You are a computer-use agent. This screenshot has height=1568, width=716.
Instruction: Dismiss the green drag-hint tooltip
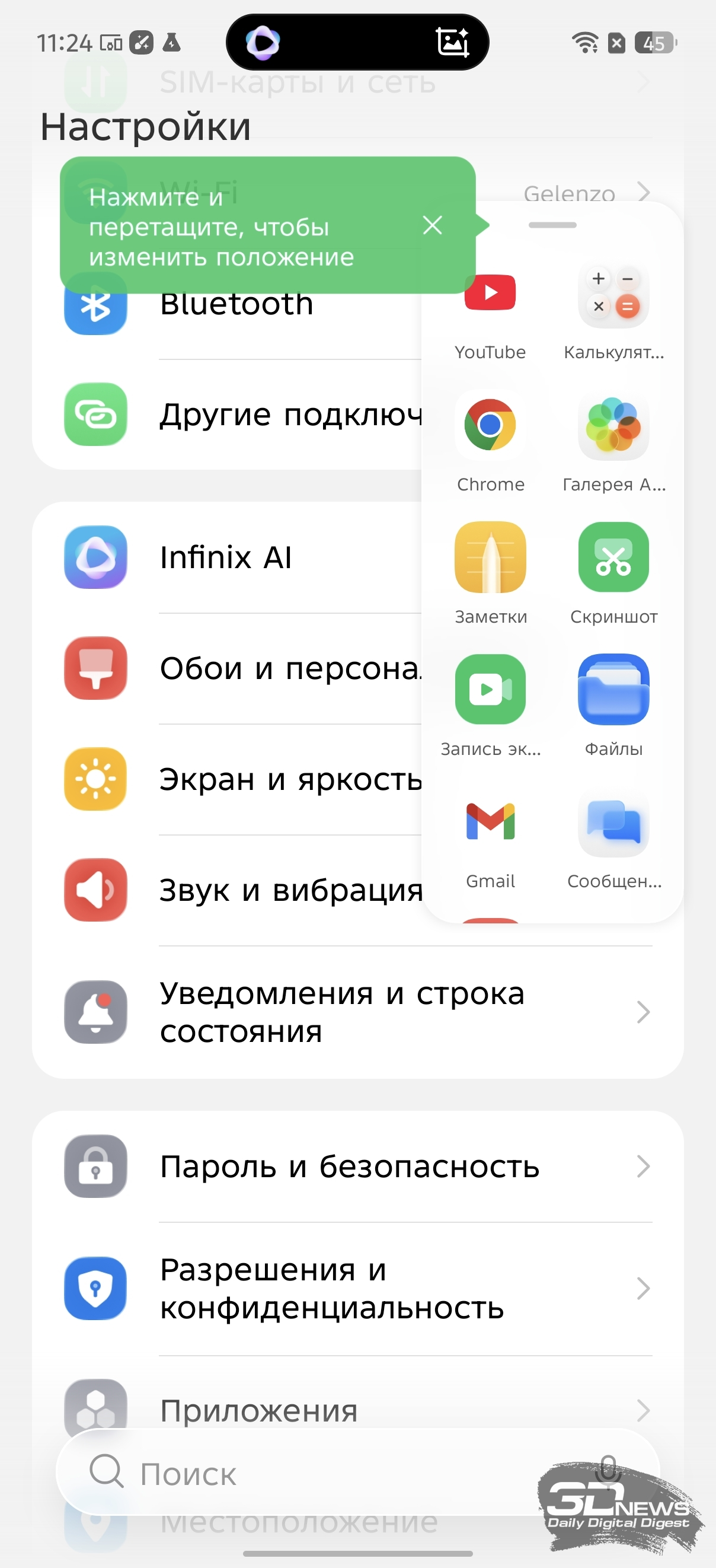click(432, 225)
